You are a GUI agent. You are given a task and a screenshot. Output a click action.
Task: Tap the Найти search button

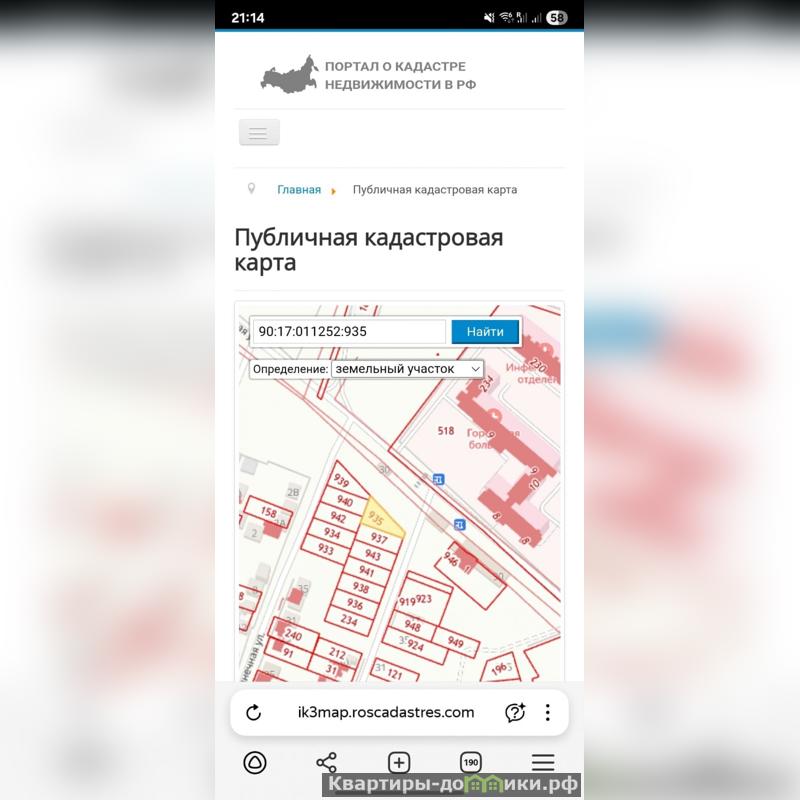[x=485, y=332]
